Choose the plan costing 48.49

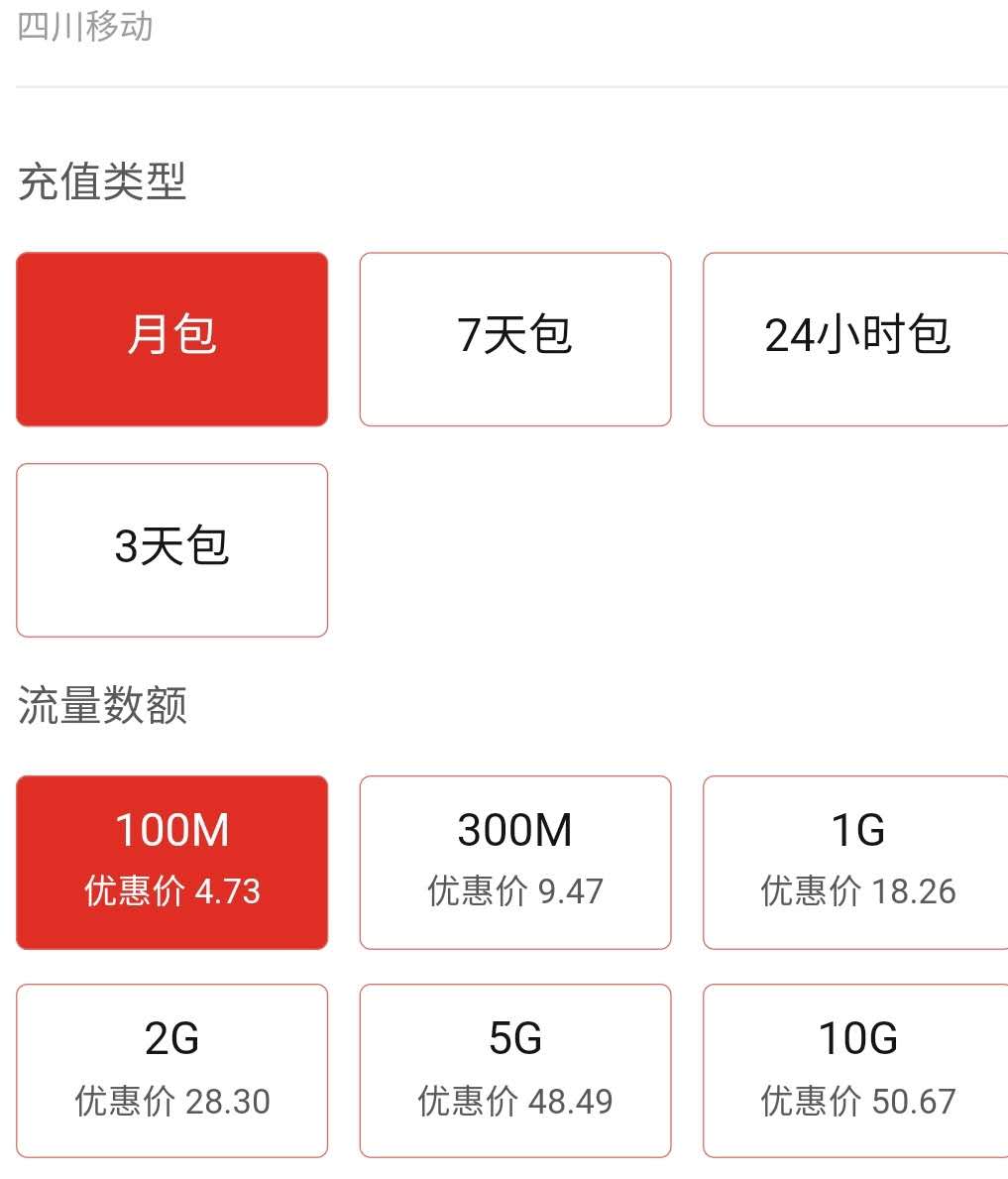pyautogui.click(x=515, y=1101)
